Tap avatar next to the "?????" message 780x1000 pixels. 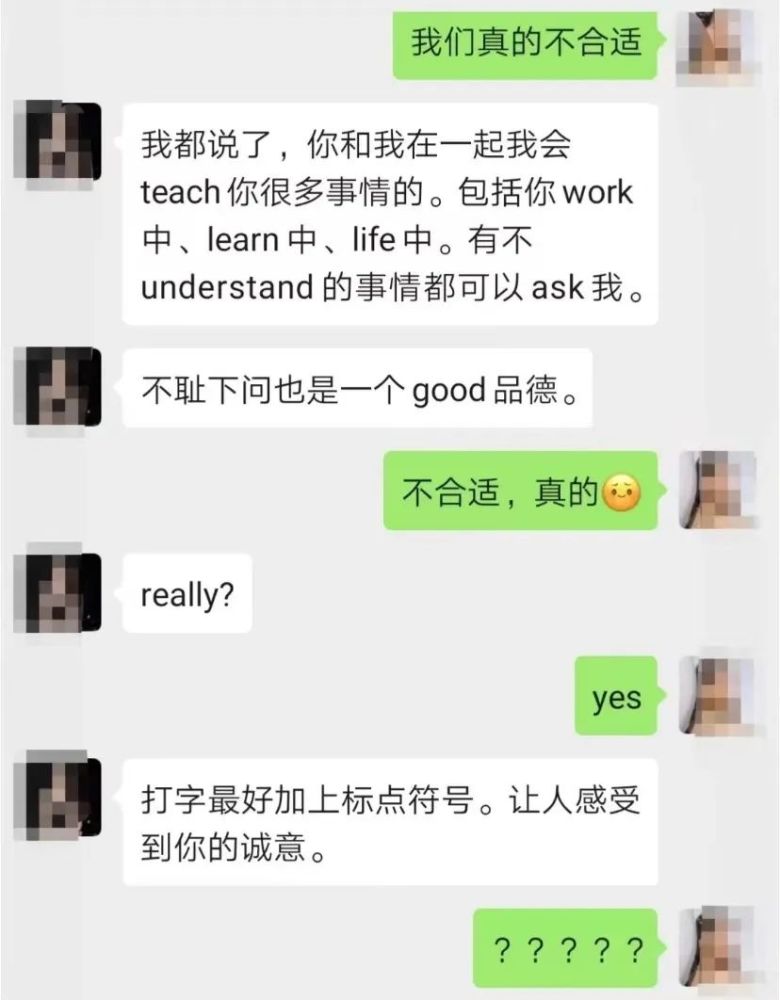(718, 946)
